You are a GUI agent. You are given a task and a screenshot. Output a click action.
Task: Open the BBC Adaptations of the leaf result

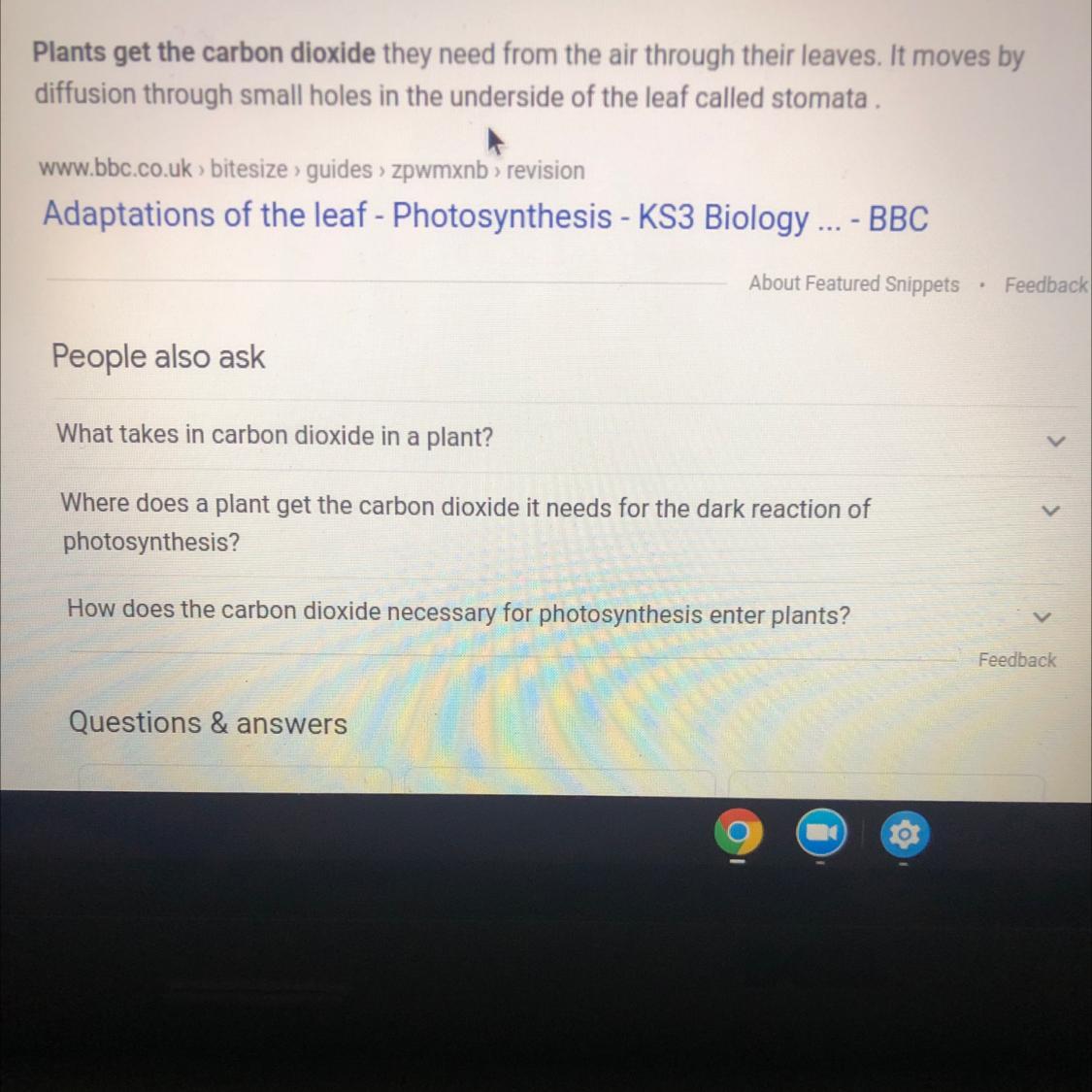pos(484,215)
